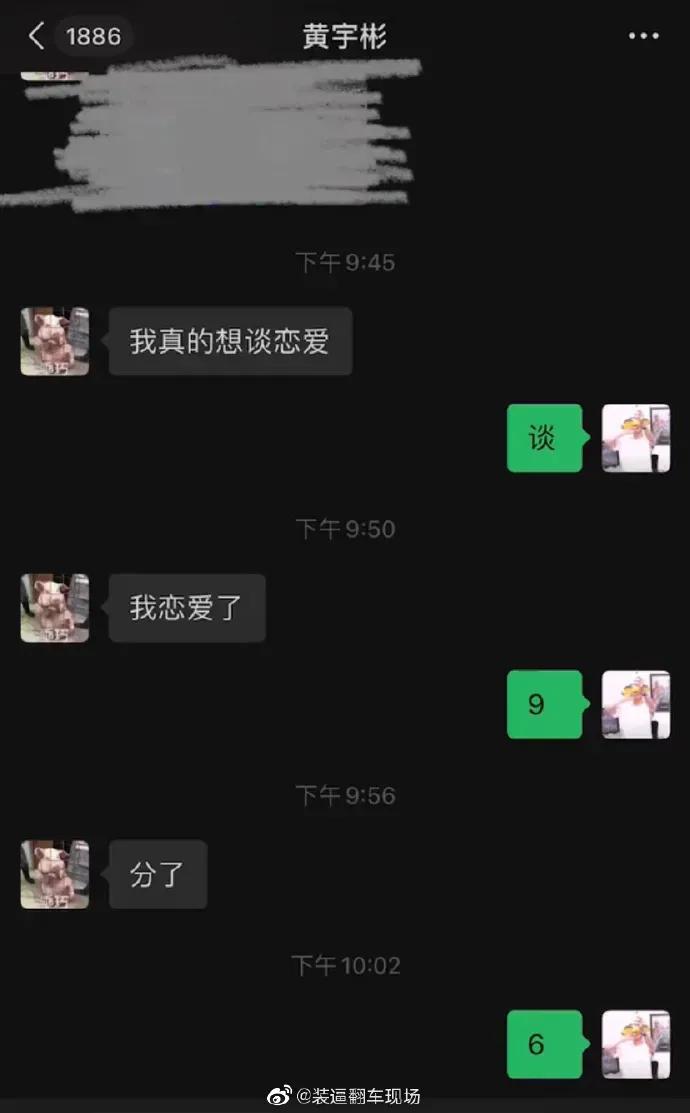This screenshot has height=1113, width=690.
Task: Open contact avatar beside 我真的想谈恋爱
Action: 55,341
